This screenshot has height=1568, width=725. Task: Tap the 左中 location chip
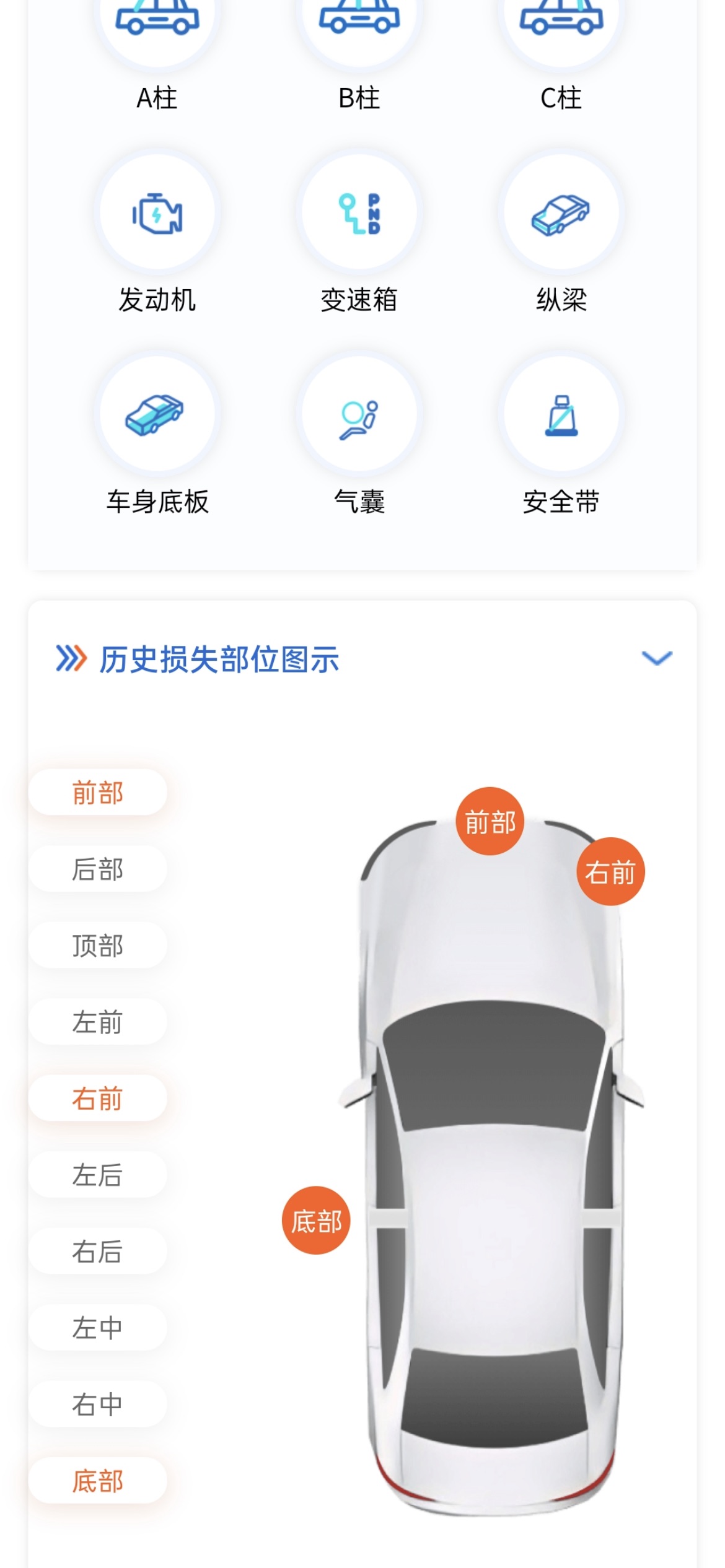click(98, 1328)
